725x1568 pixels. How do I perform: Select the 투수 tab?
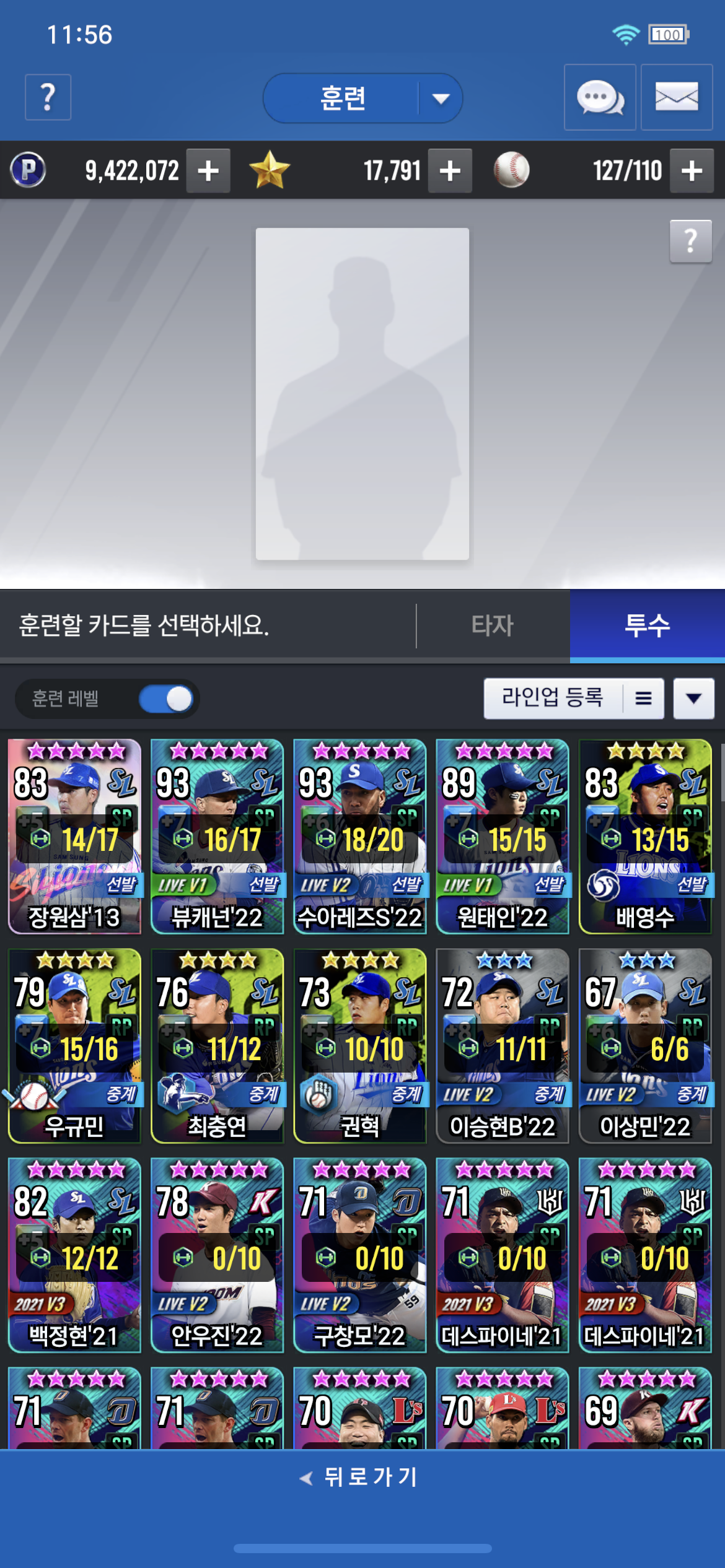point(648,625)
